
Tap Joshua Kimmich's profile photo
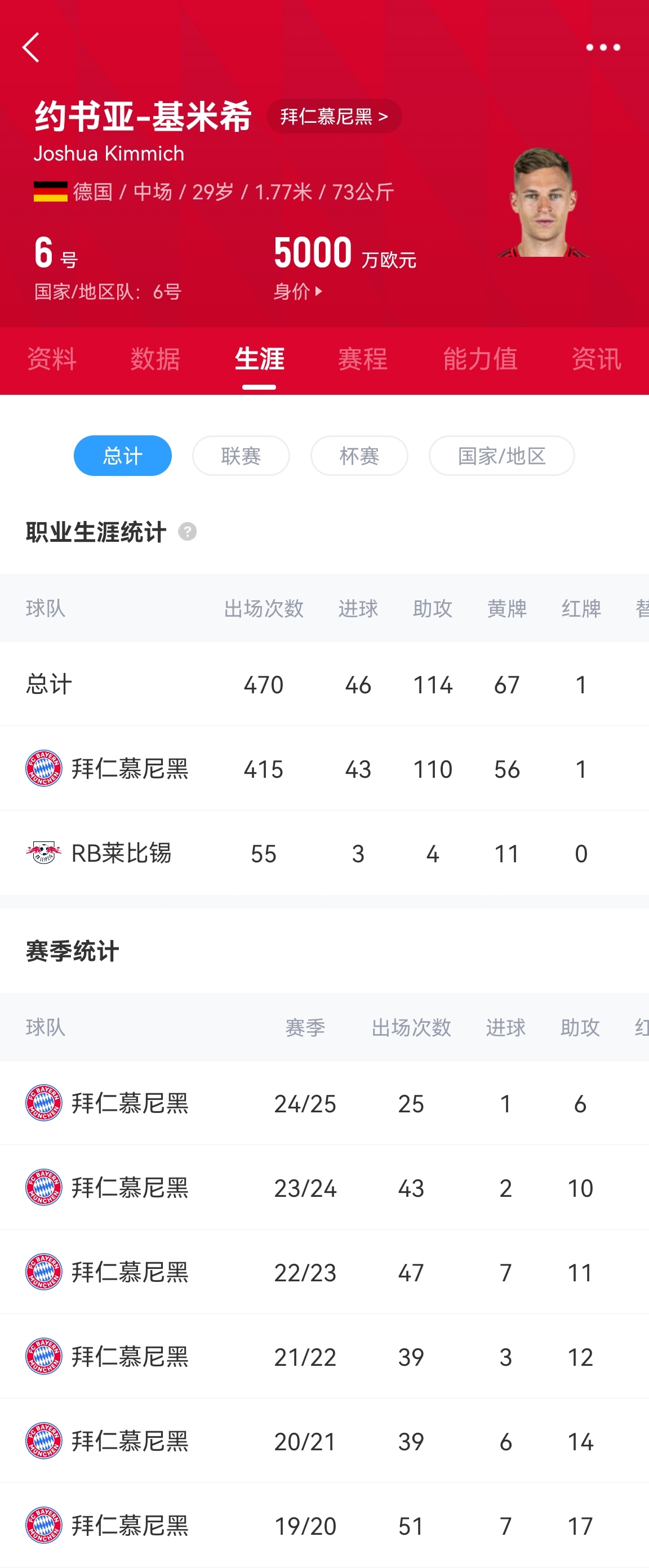(x=542, y=204)
